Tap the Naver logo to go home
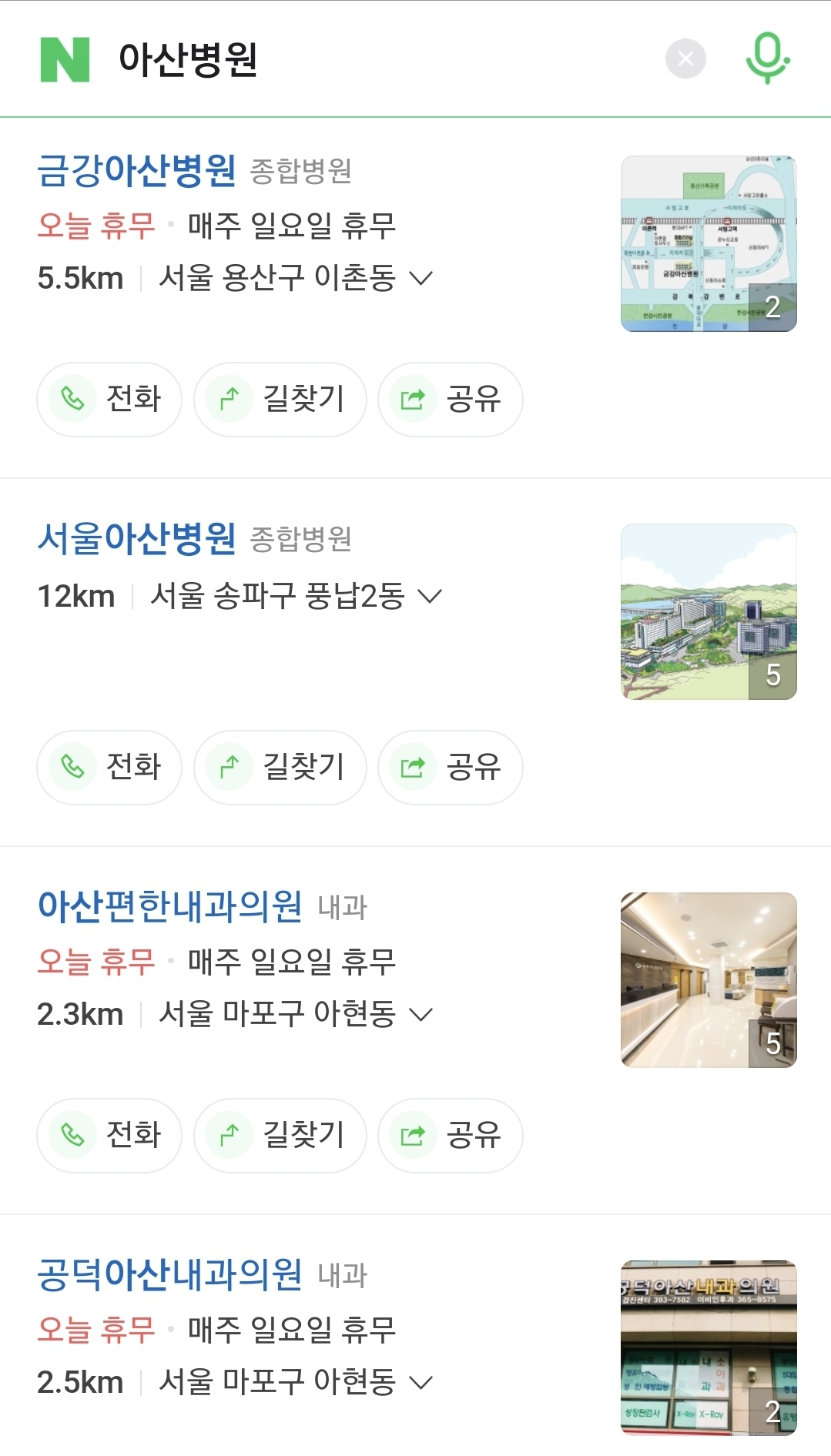831x1456 pixels. (65, 59)
